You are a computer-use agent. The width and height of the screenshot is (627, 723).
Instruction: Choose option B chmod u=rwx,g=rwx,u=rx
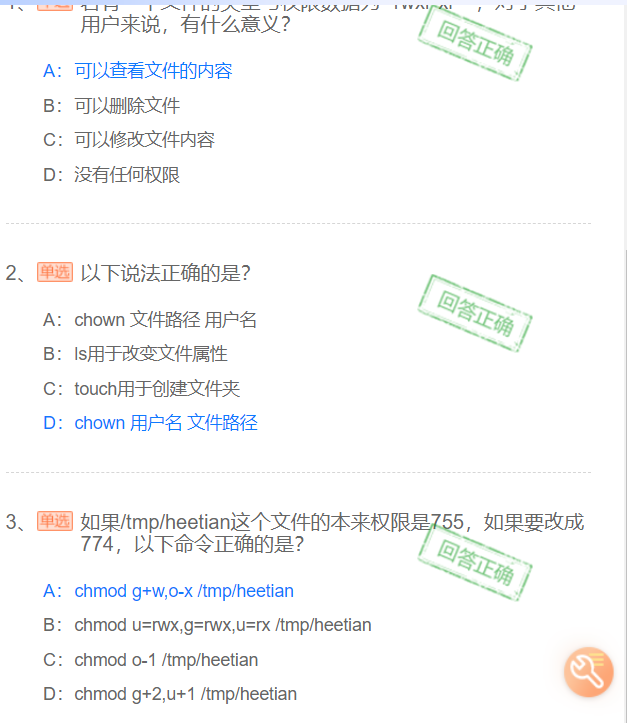tap(207, 625)
